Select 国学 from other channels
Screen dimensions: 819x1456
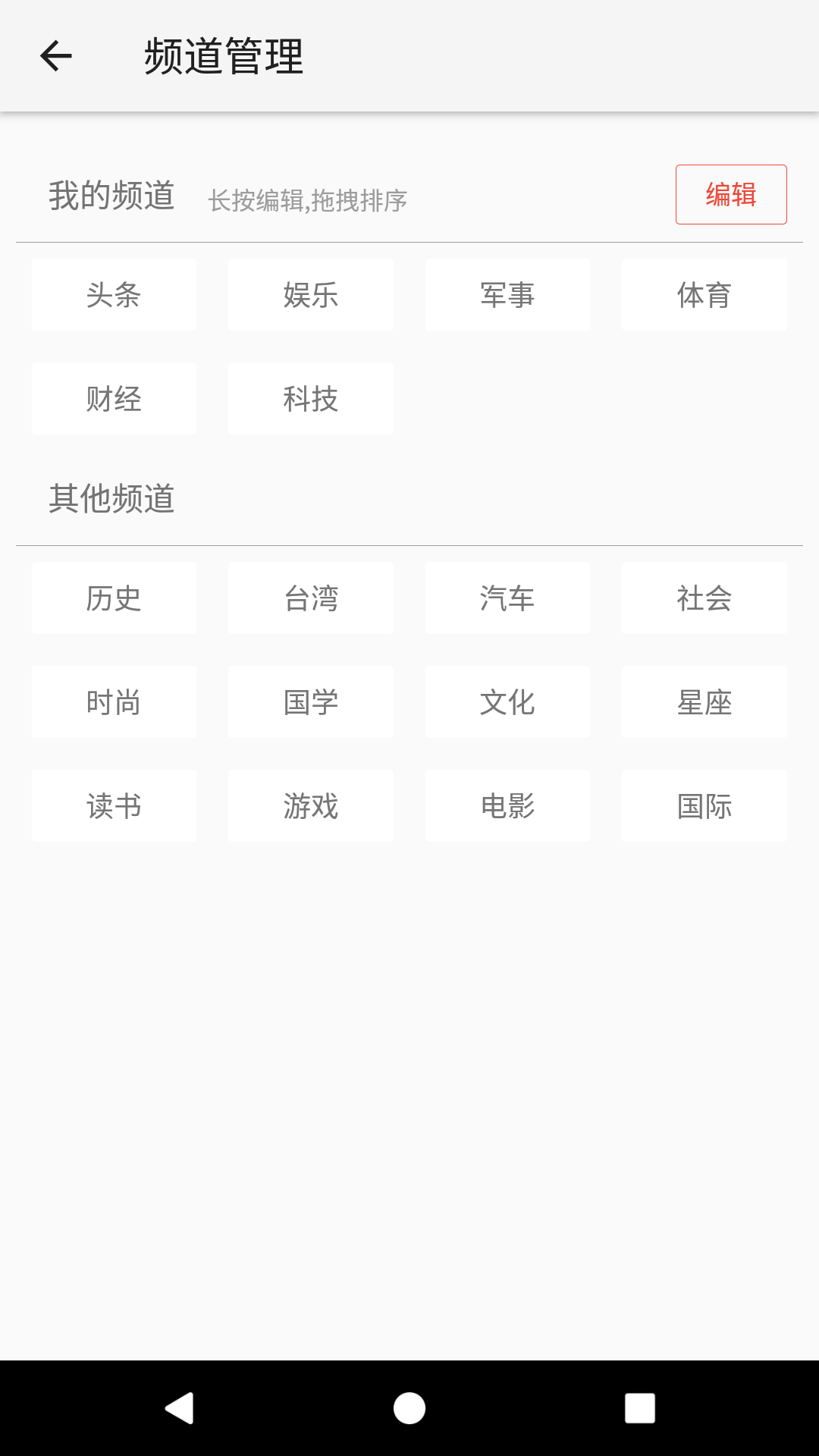(310, 702)
